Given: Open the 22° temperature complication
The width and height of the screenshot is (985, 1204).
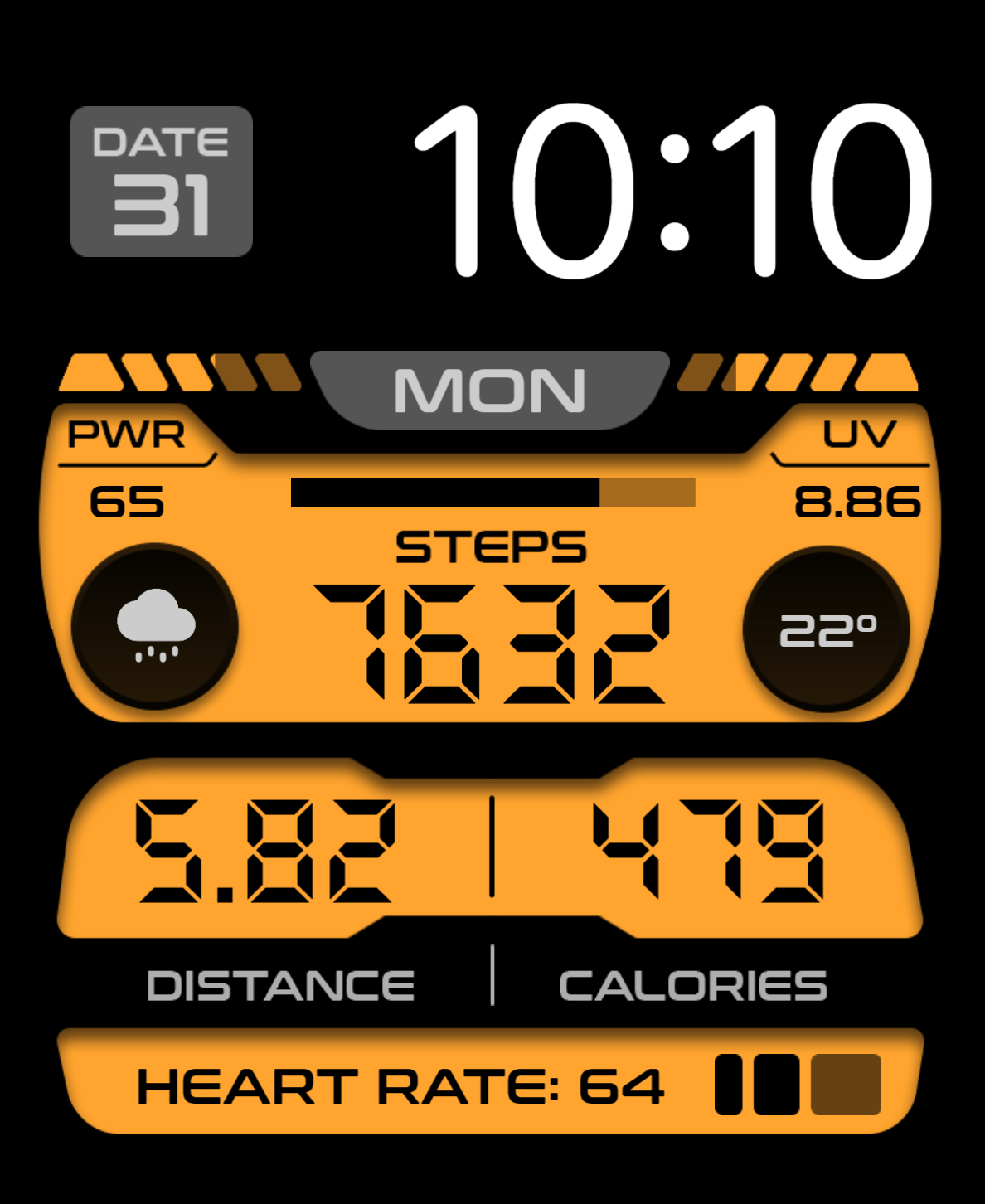Looking at the screenshot, I should (827, 629).
